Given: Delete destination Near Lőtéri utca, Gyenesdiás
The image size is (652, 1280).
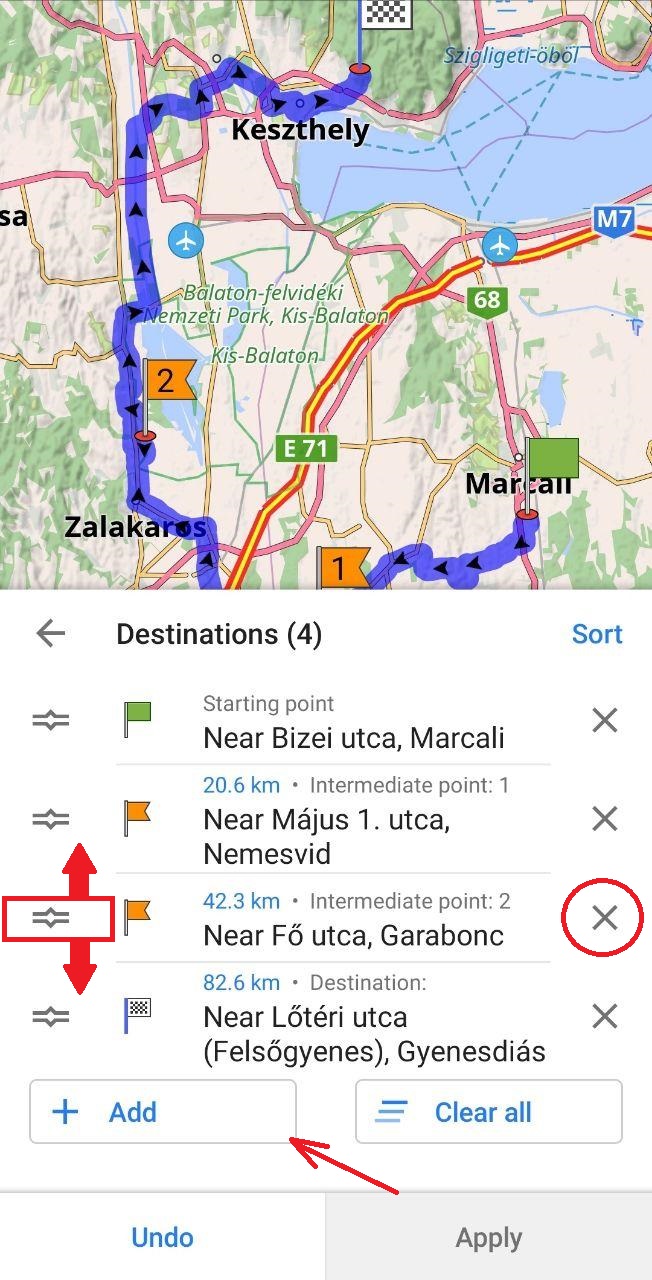Looking at the screenshot, I should (x=604, y=1017).
